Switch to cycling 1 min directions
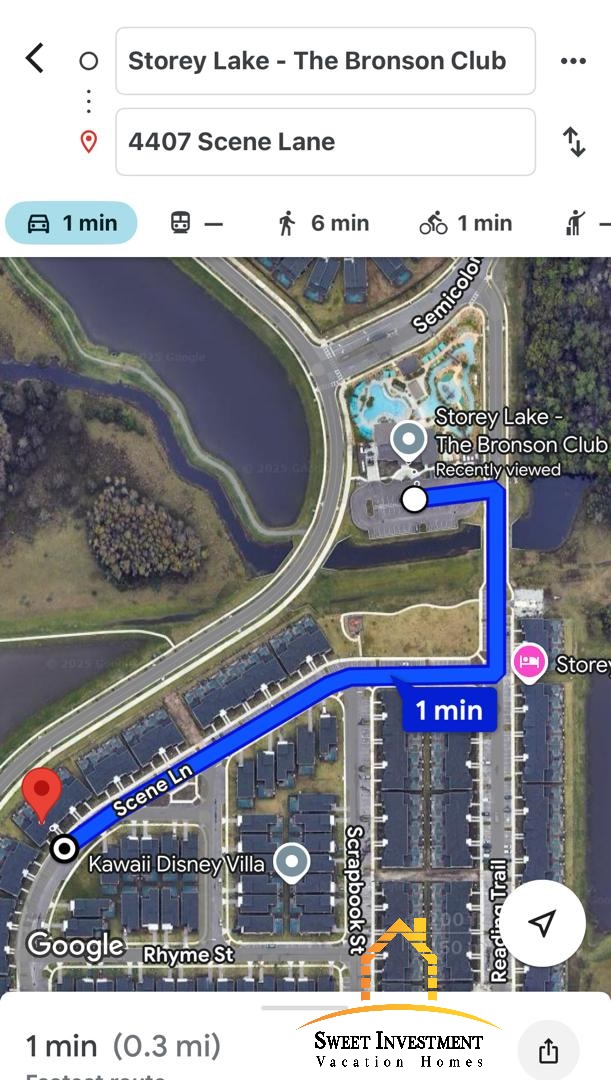 point(465,223)
